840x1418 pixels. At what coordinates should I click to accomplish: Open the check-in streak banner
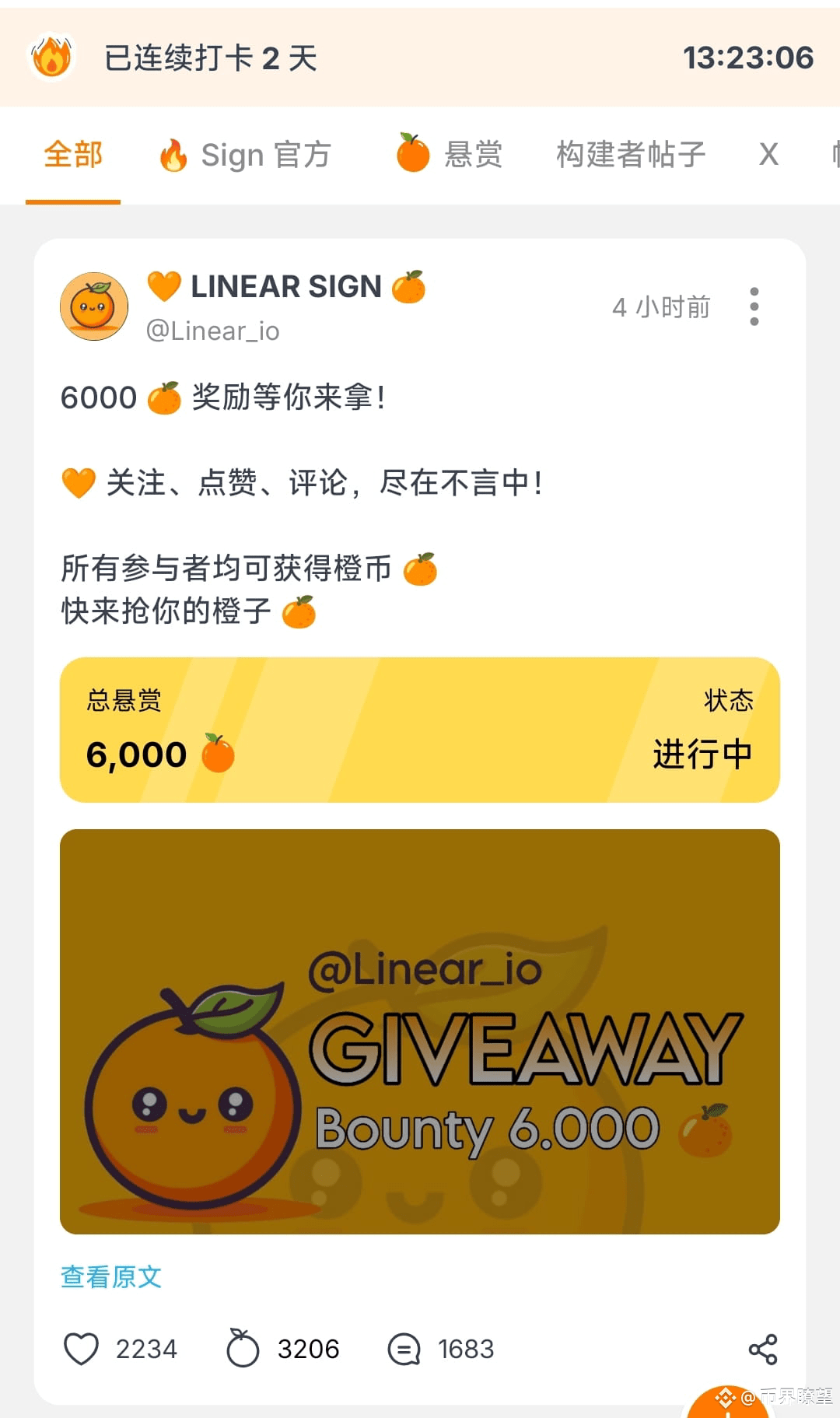420,58
